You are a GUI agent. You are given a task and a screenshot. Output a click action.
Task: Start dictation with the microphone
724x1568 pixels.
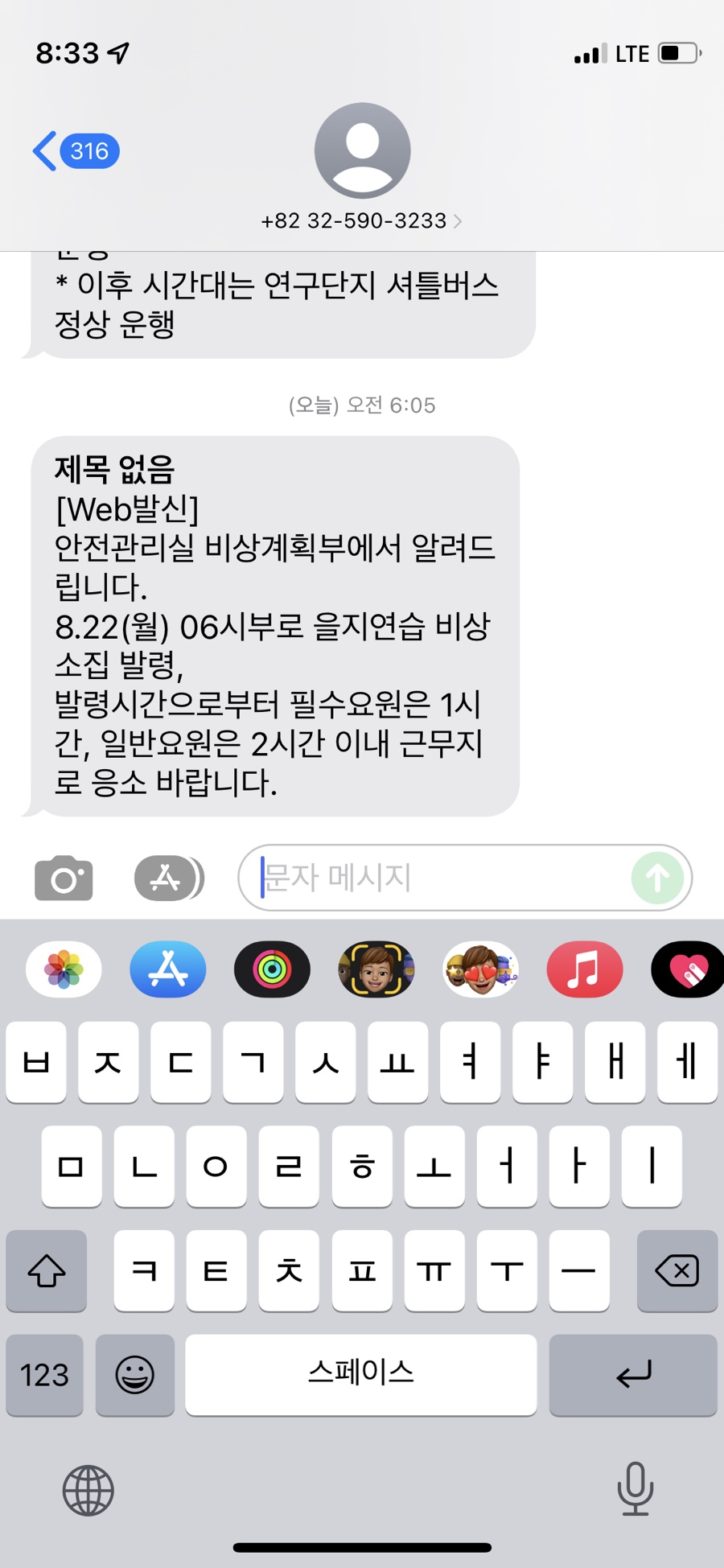coord(635,1488)
